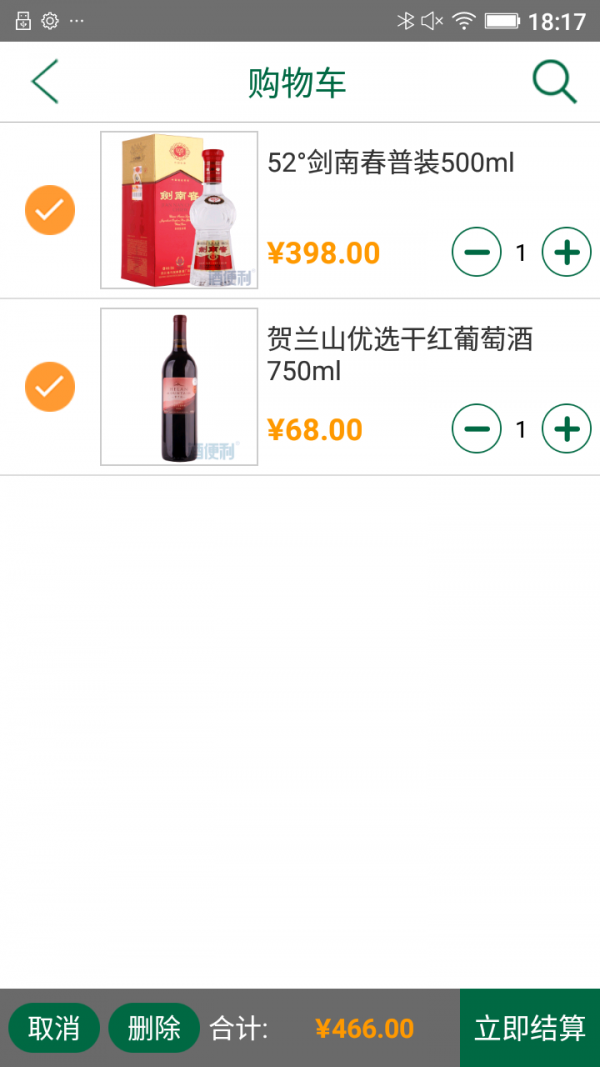Open the search magnifier icon
Image resolution: width=600 pixels, height=1067 pixels.
tap(554, 82)
